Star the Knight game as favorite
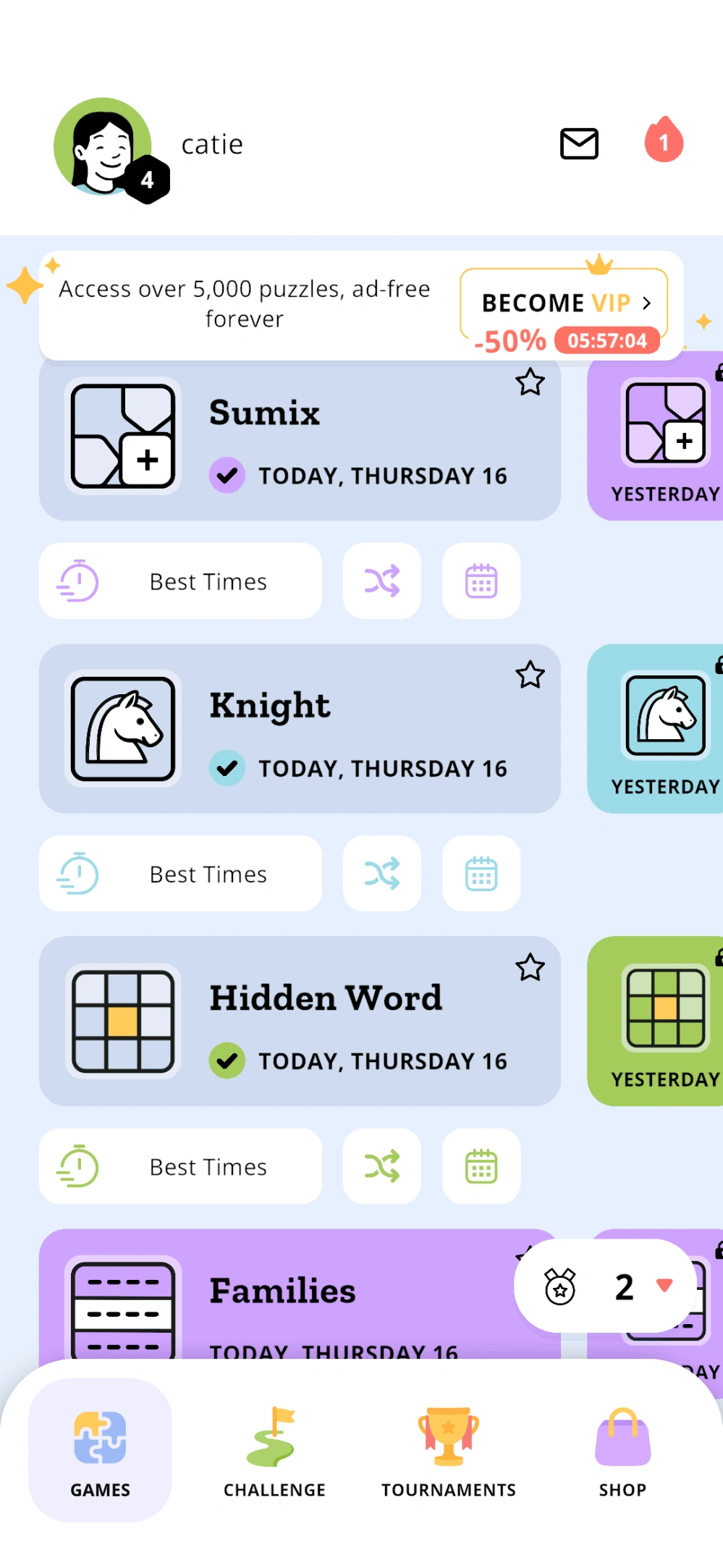723x1568 pixels. (530, 675)
